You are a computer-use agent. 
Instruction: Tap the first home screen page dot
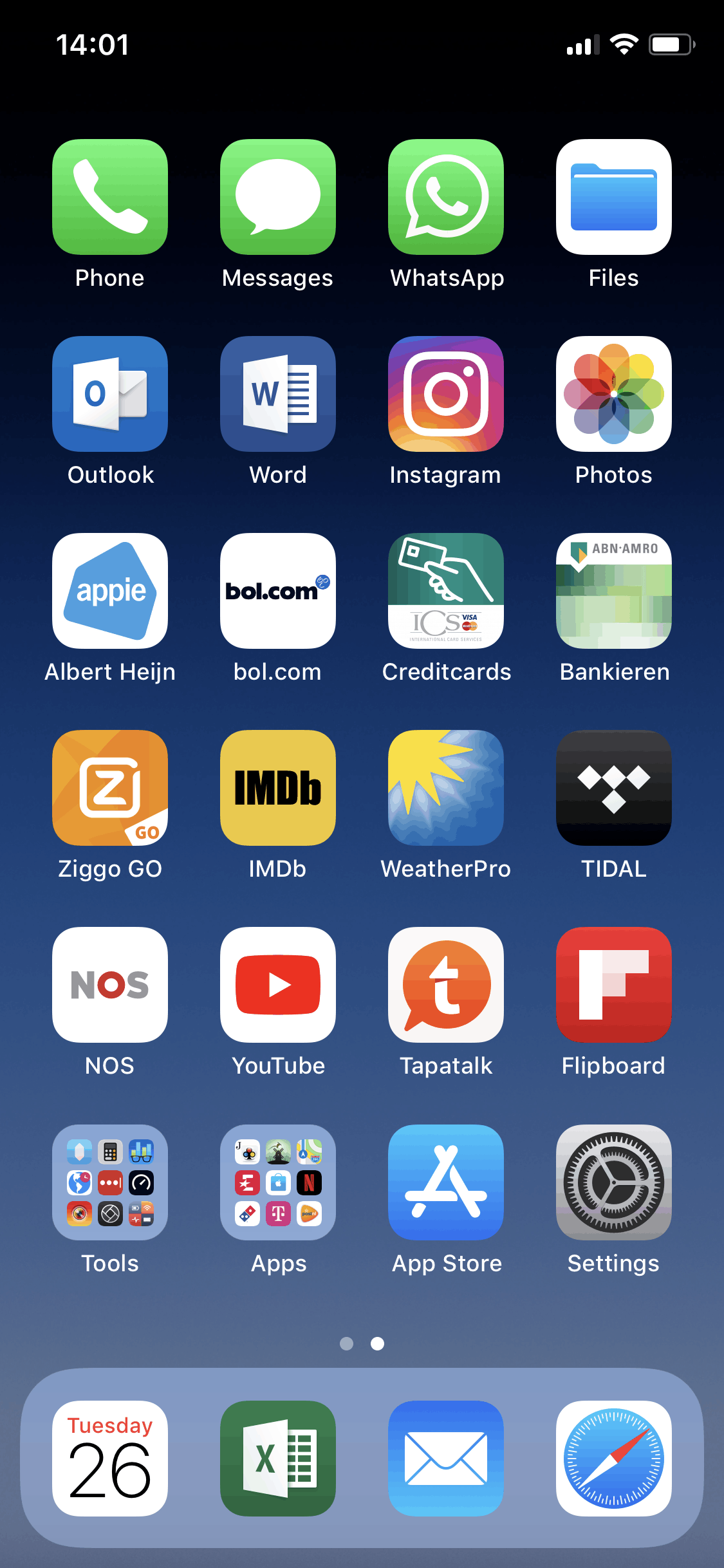point(346,1343)
